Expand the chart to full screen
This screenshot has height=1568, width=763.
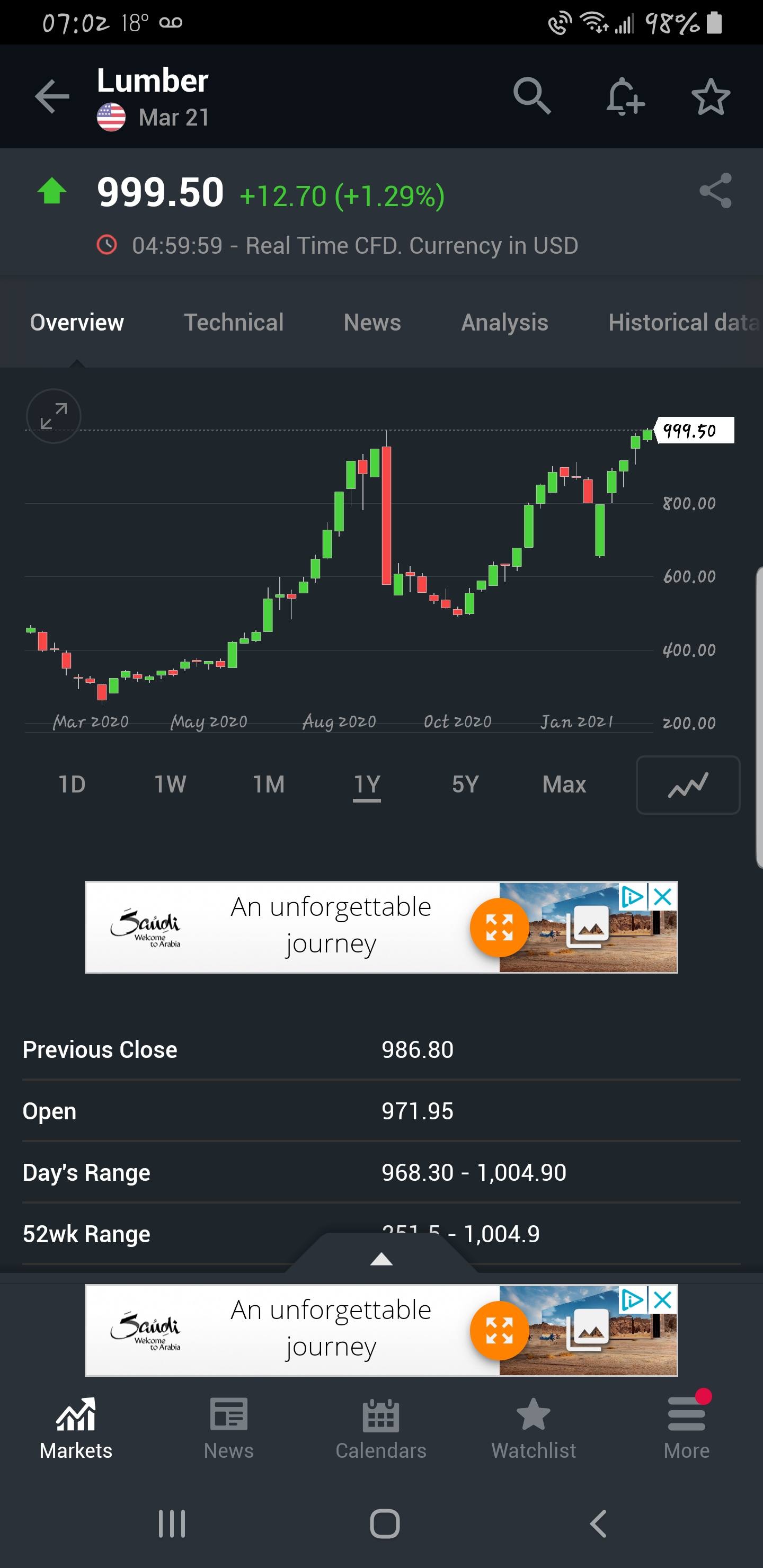54,416
